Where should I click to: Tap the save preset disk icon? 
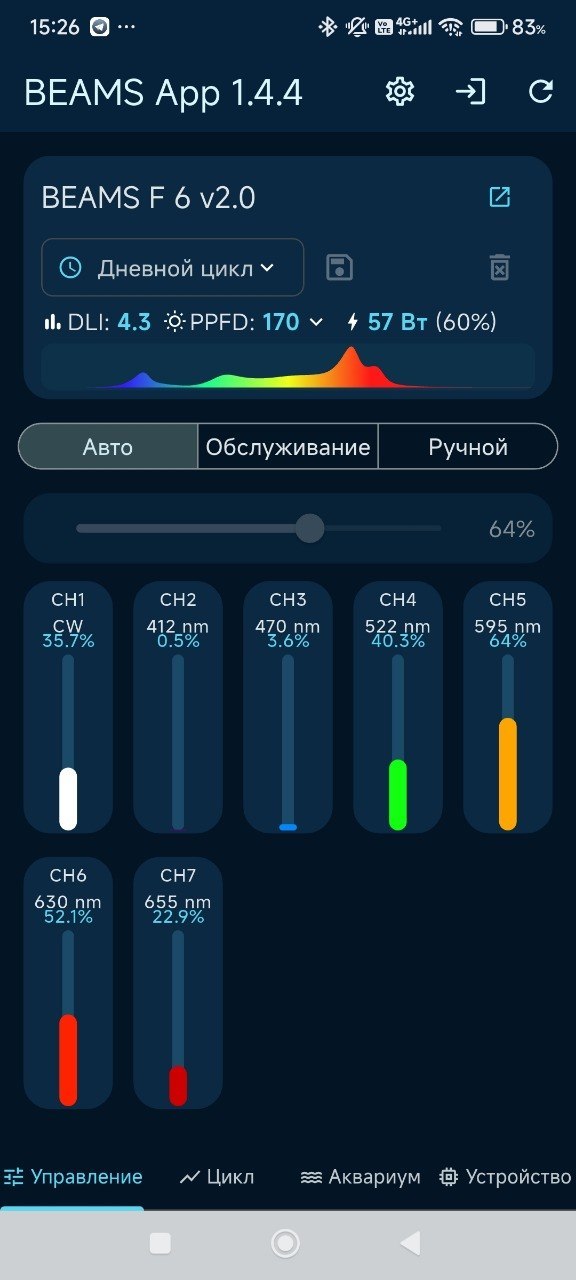(340, 267)
